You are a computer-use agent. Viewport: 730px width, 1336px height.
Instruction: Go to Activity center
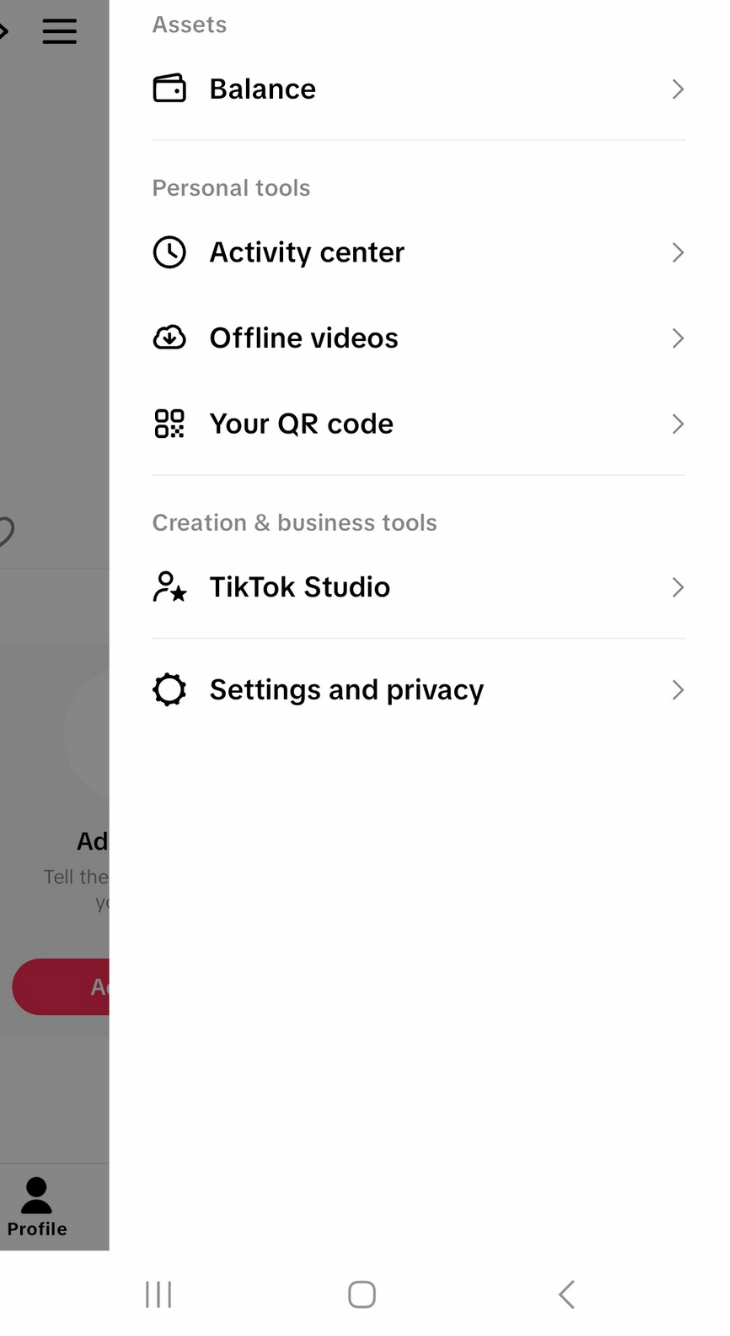click(x=418, y=252)
